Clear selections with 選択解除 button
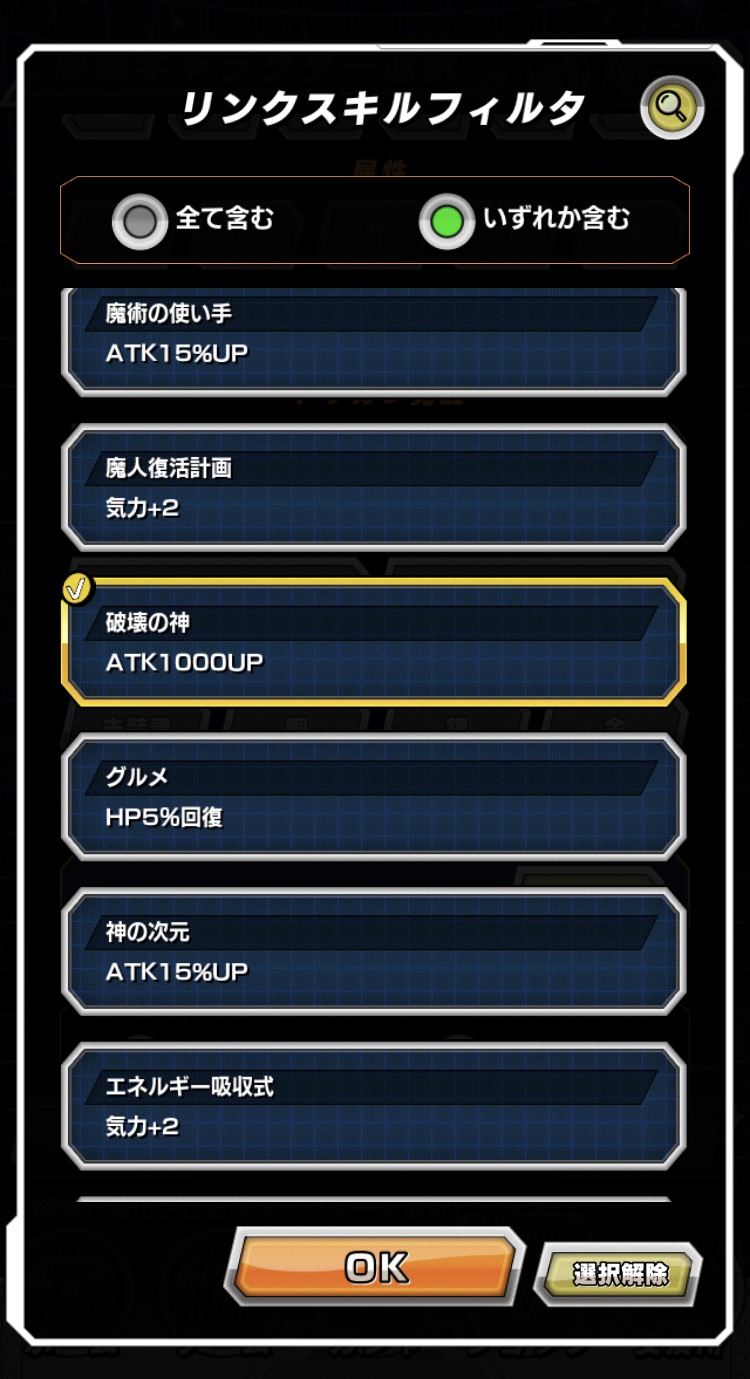750x1379 pixels. [x=619, y=1274]
